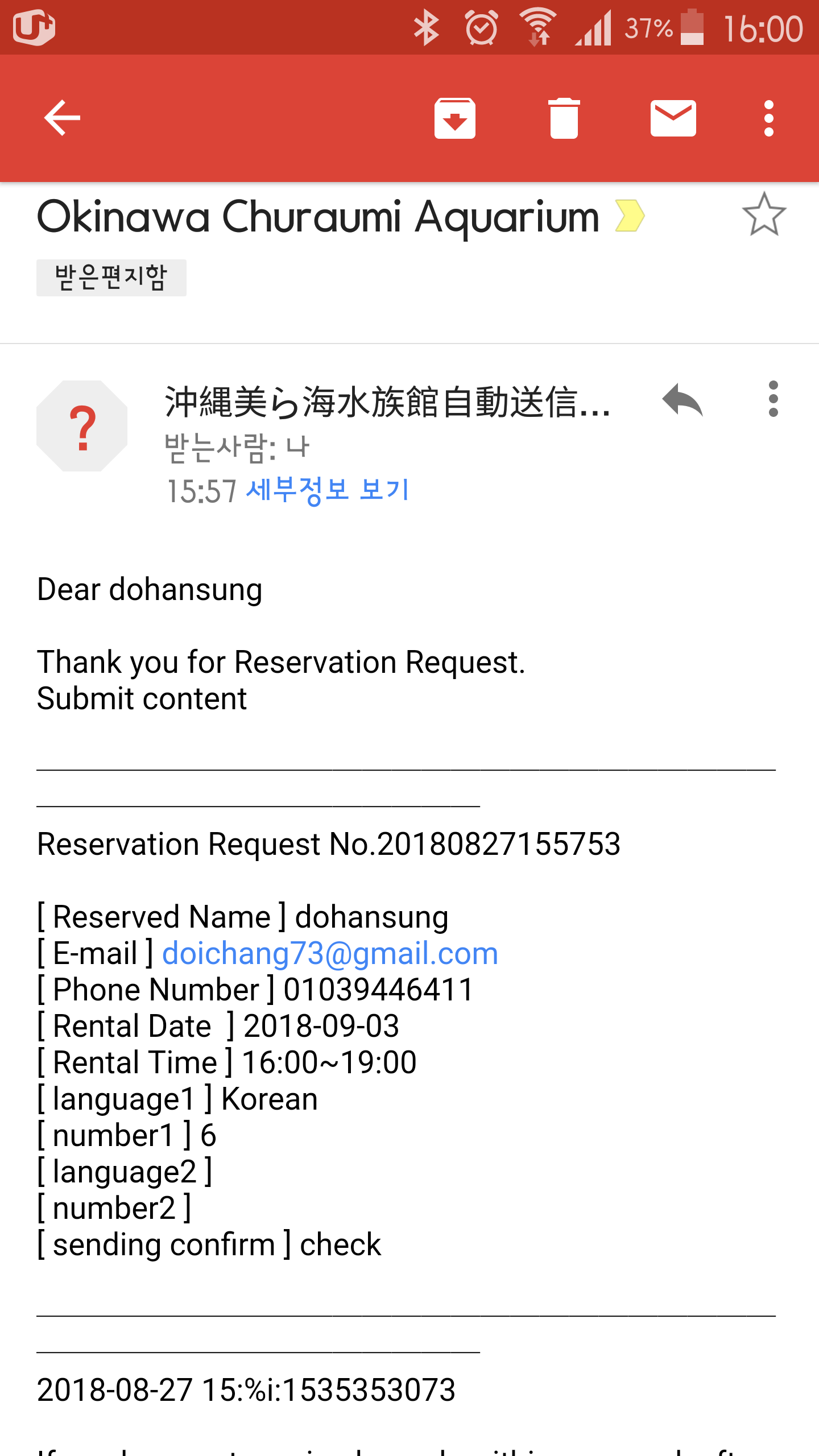Reply to the sender

click(682, 400)
